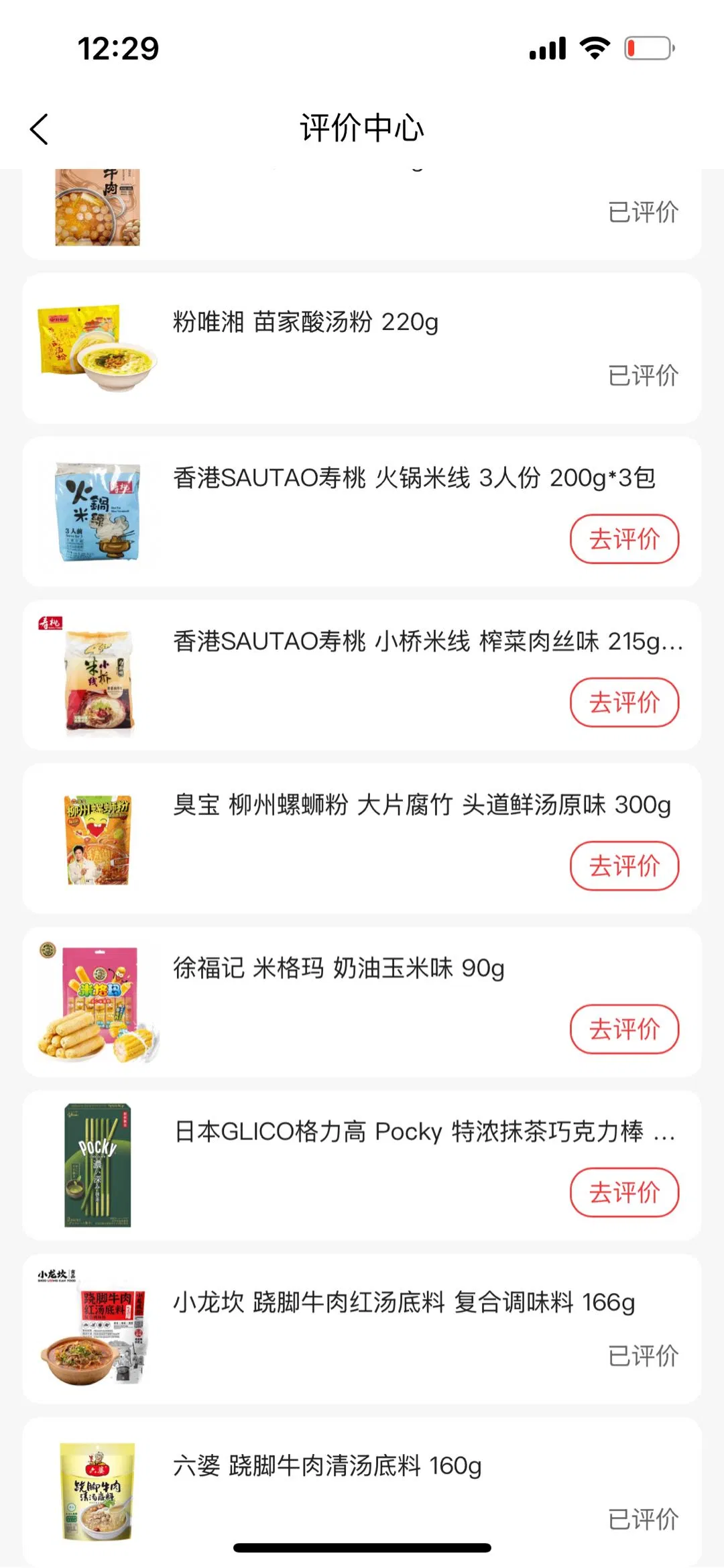Tap 去评价 for 寿桃 火锅米线

coord(624,539)
